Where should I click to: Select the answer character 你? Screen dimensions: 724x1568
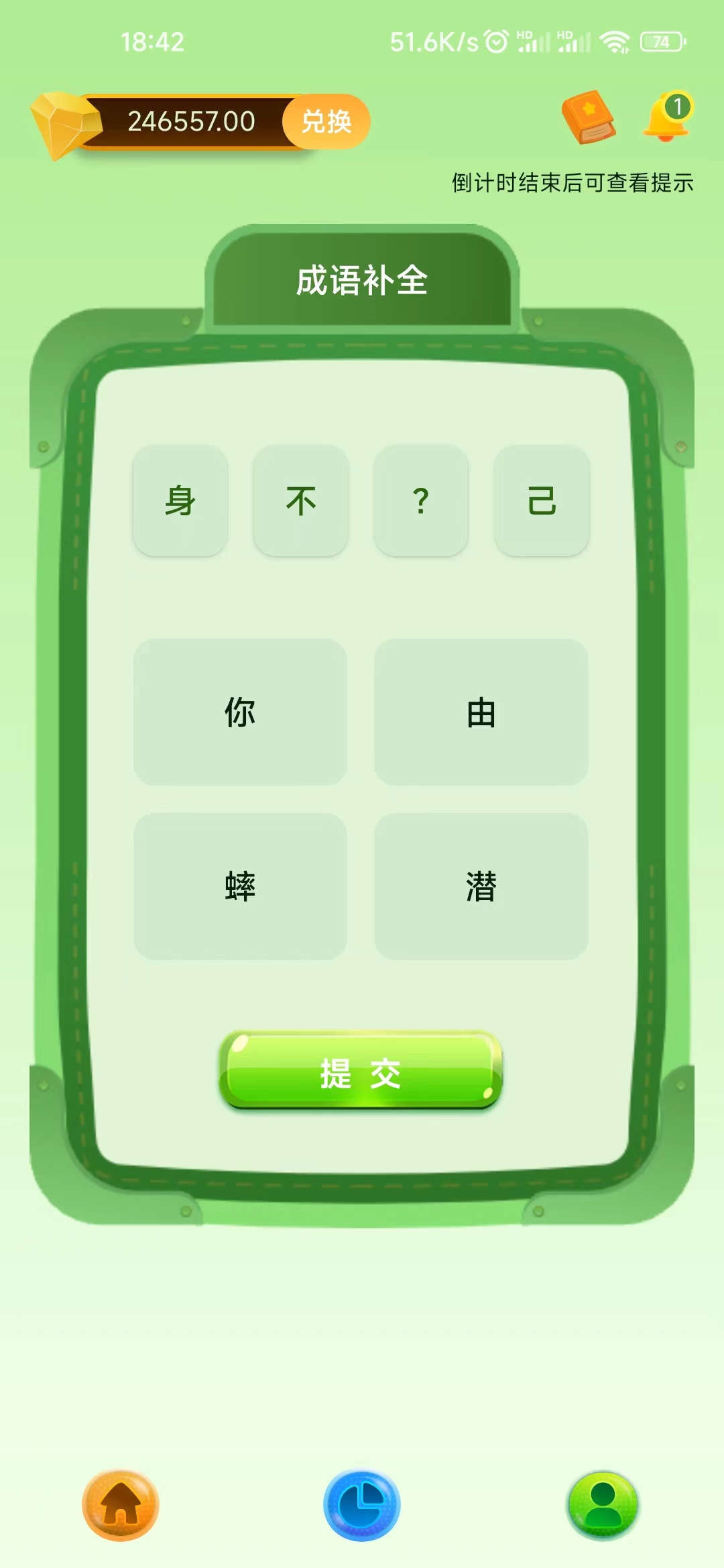pos(240,712)
